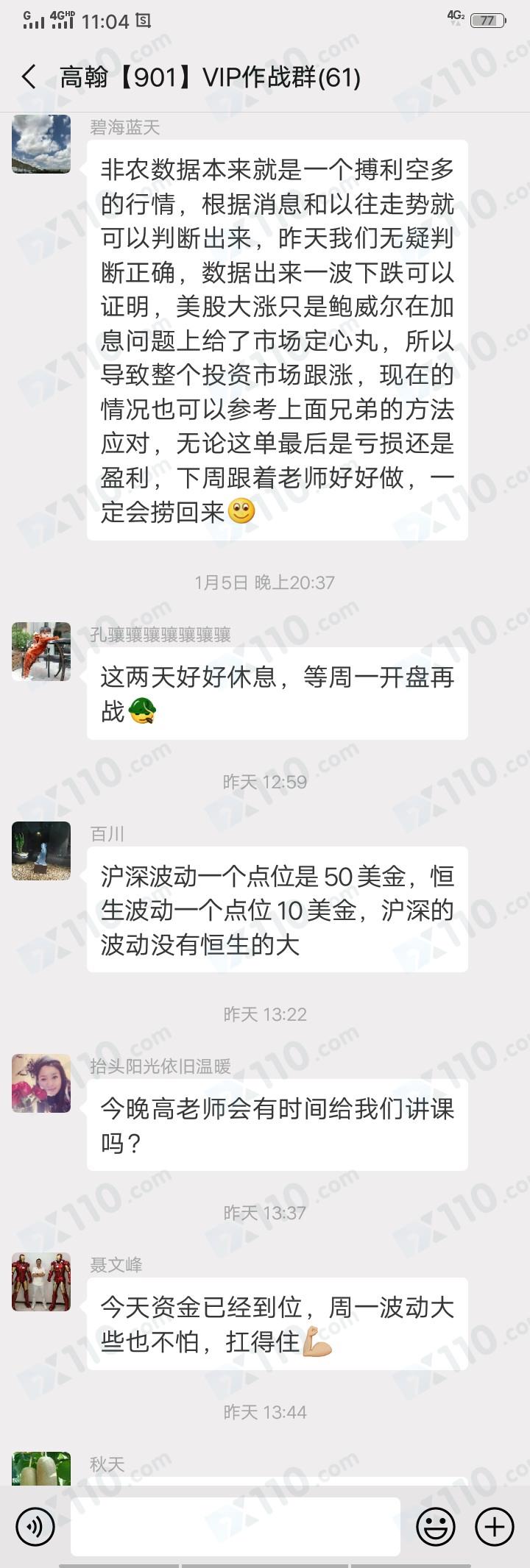
Task: Tap the question message 今晚高老师会有时间给我们讲课吗
Action: pos(278,1125)
